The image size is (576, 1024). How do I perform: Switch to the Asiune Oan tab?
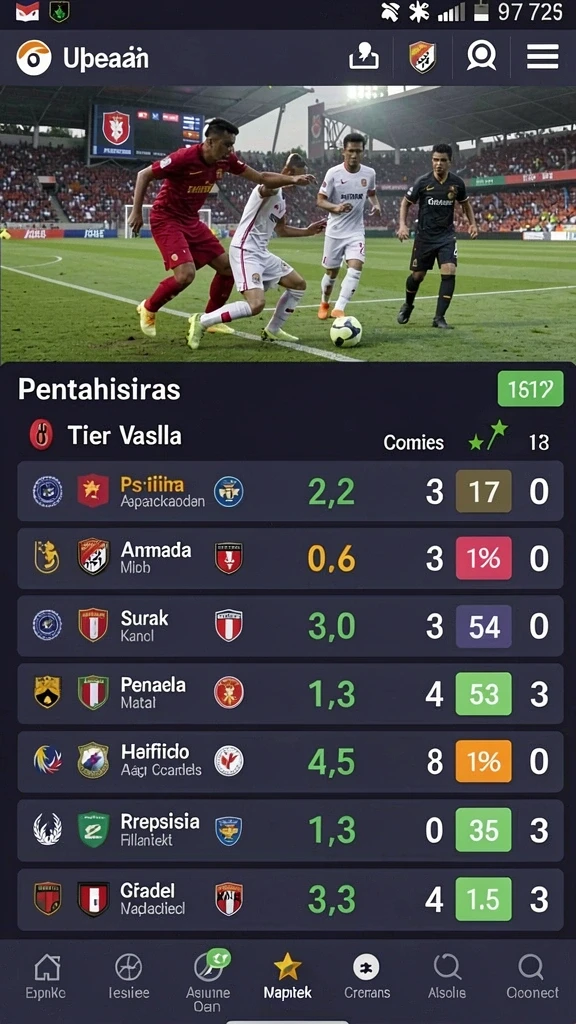point(208,980)
